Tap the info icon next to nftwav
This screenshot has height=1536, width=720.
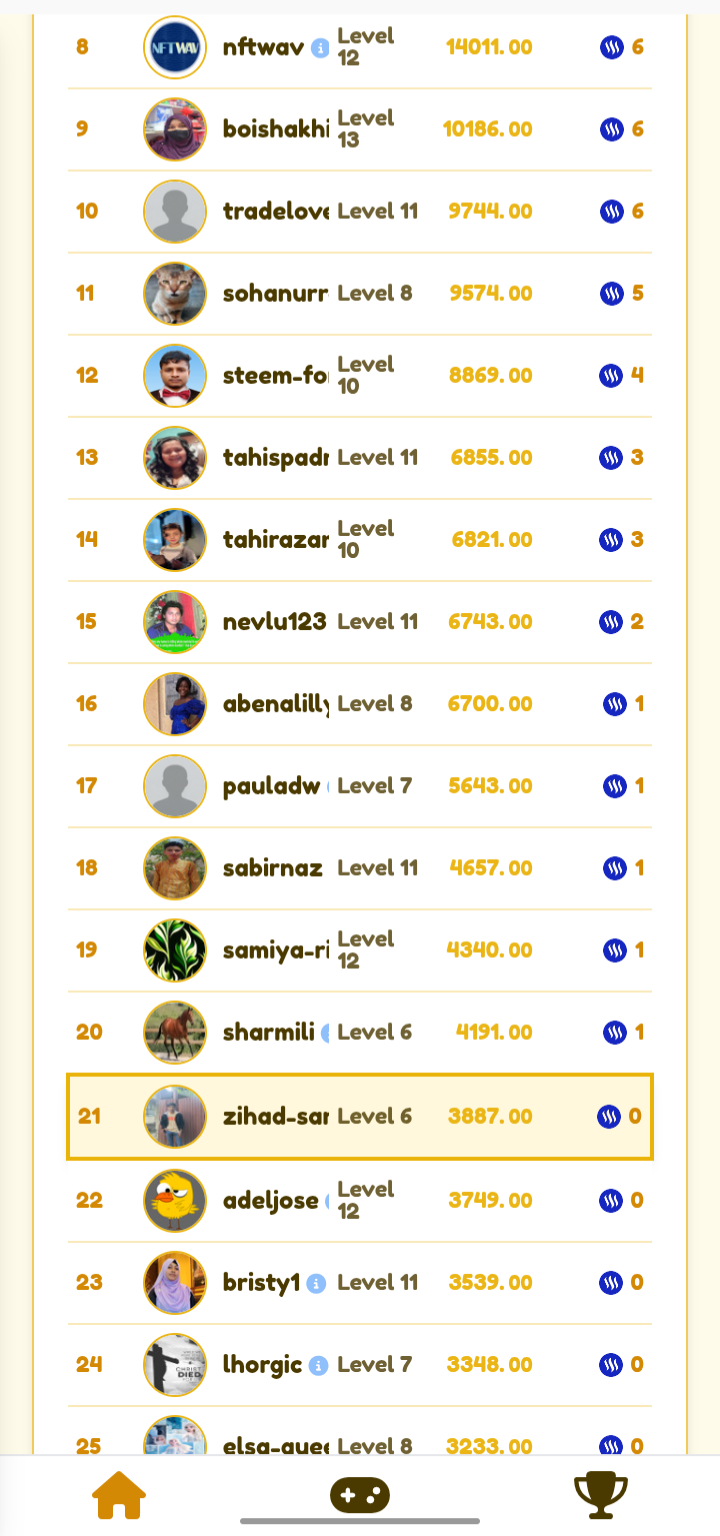point(320,47)
